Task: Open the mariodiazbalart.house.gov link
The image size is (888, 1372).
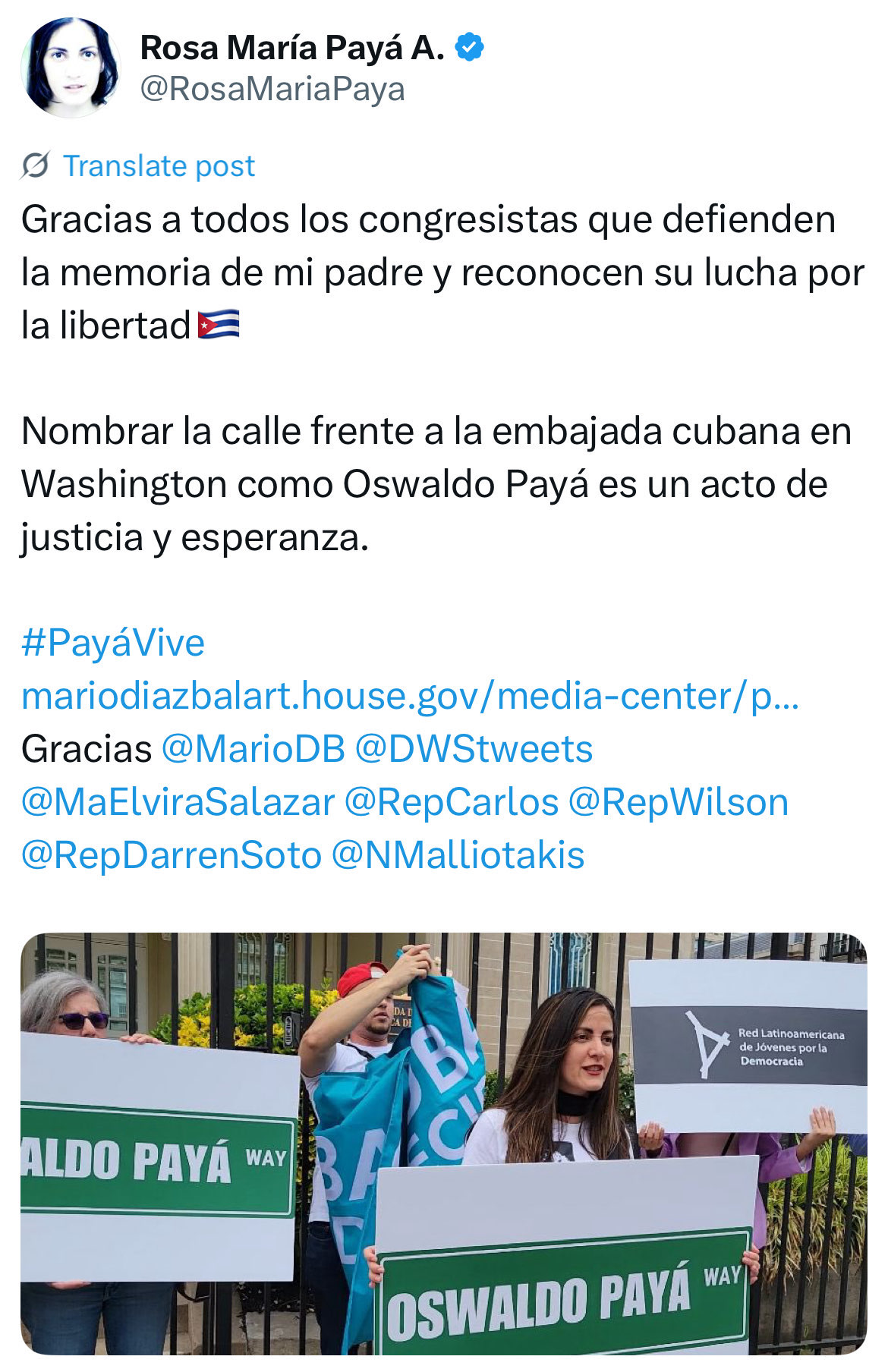Action: pos(410,696)
